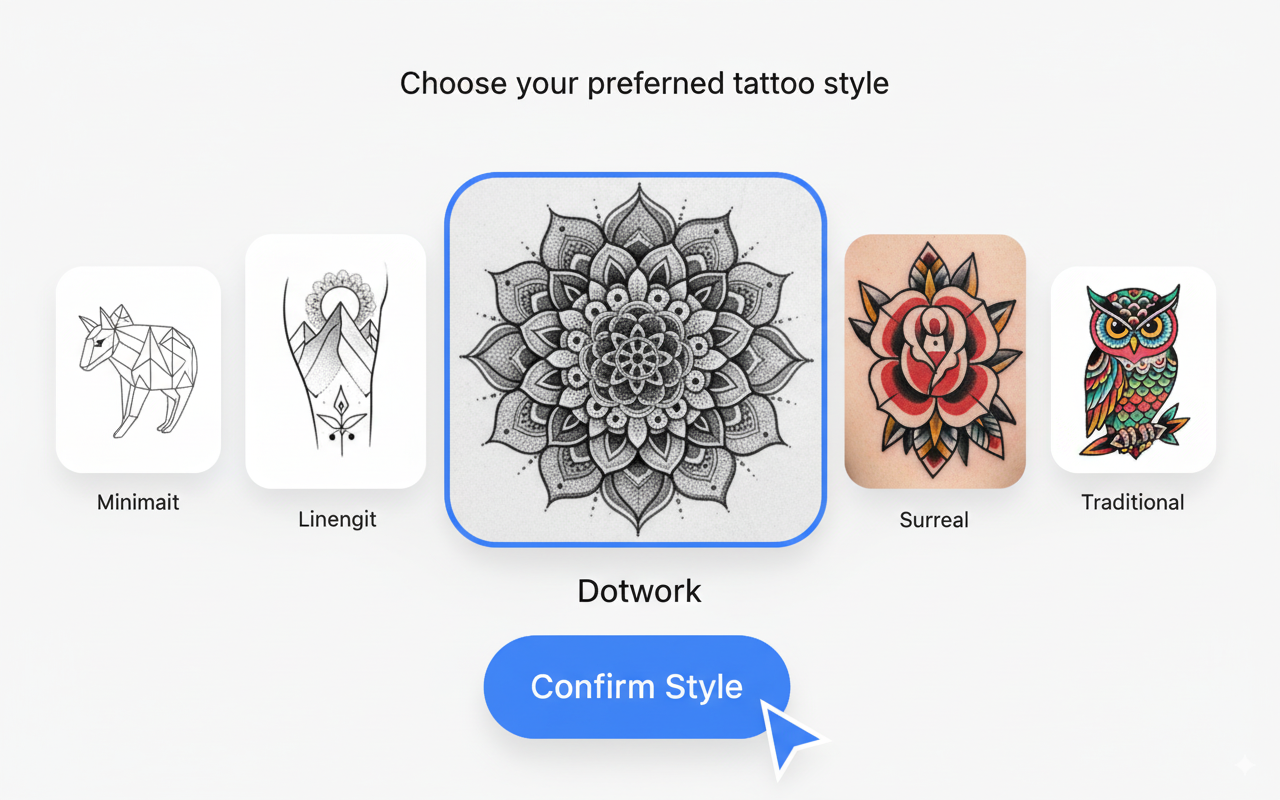Tap the Dotwork mandala style card
Viewport: 1280px width, 800px height.
coord(636,360)
